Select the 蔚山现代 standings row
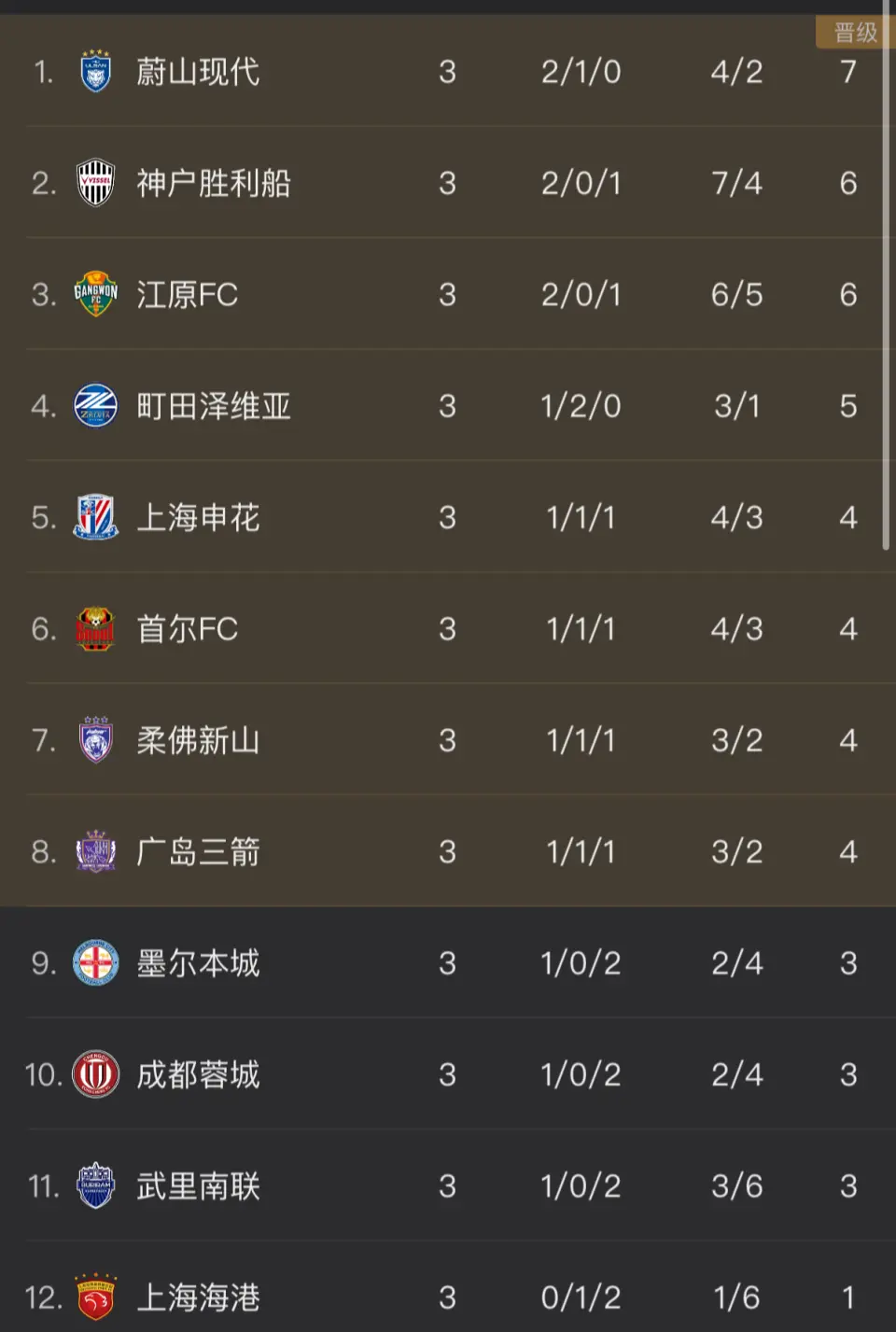The image size is (896, 1332). click(x=448, y=72)
